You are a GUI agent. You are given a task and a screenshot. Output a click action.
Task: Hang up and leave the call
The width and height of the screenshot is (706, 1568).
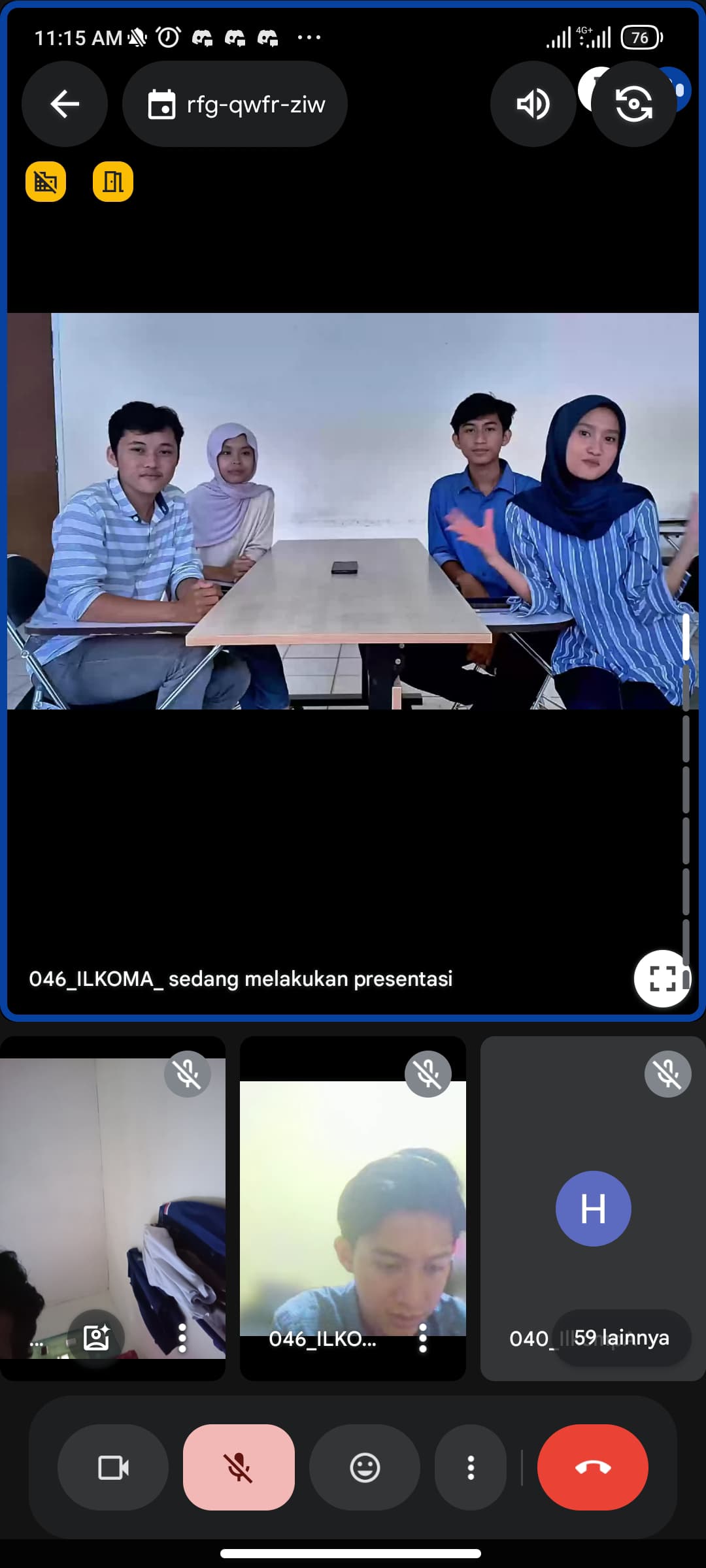pos(592,1467)
